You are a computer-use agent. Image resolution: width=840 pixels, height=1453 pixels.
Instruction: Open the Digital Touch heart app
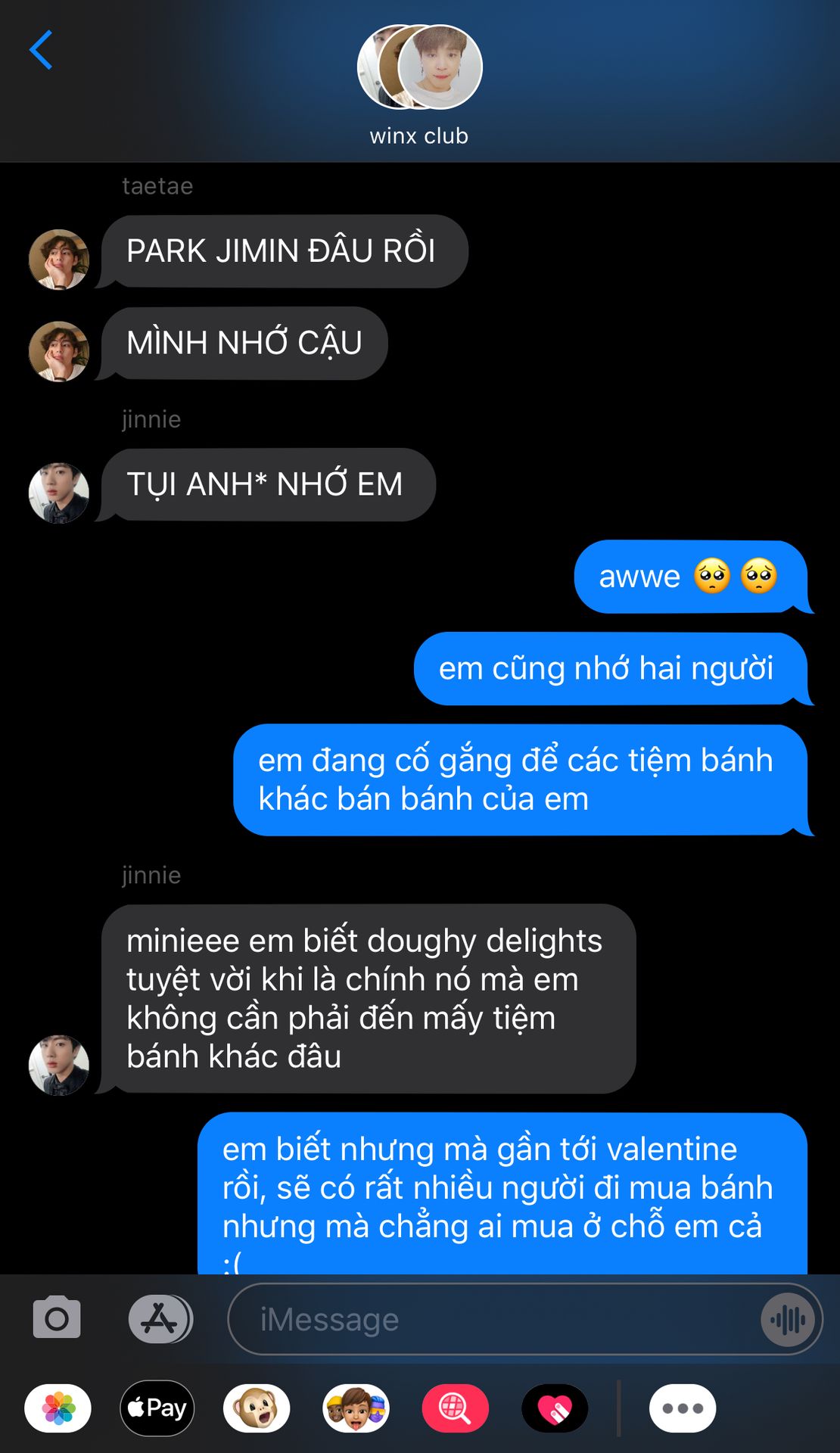pos(555,1408)
